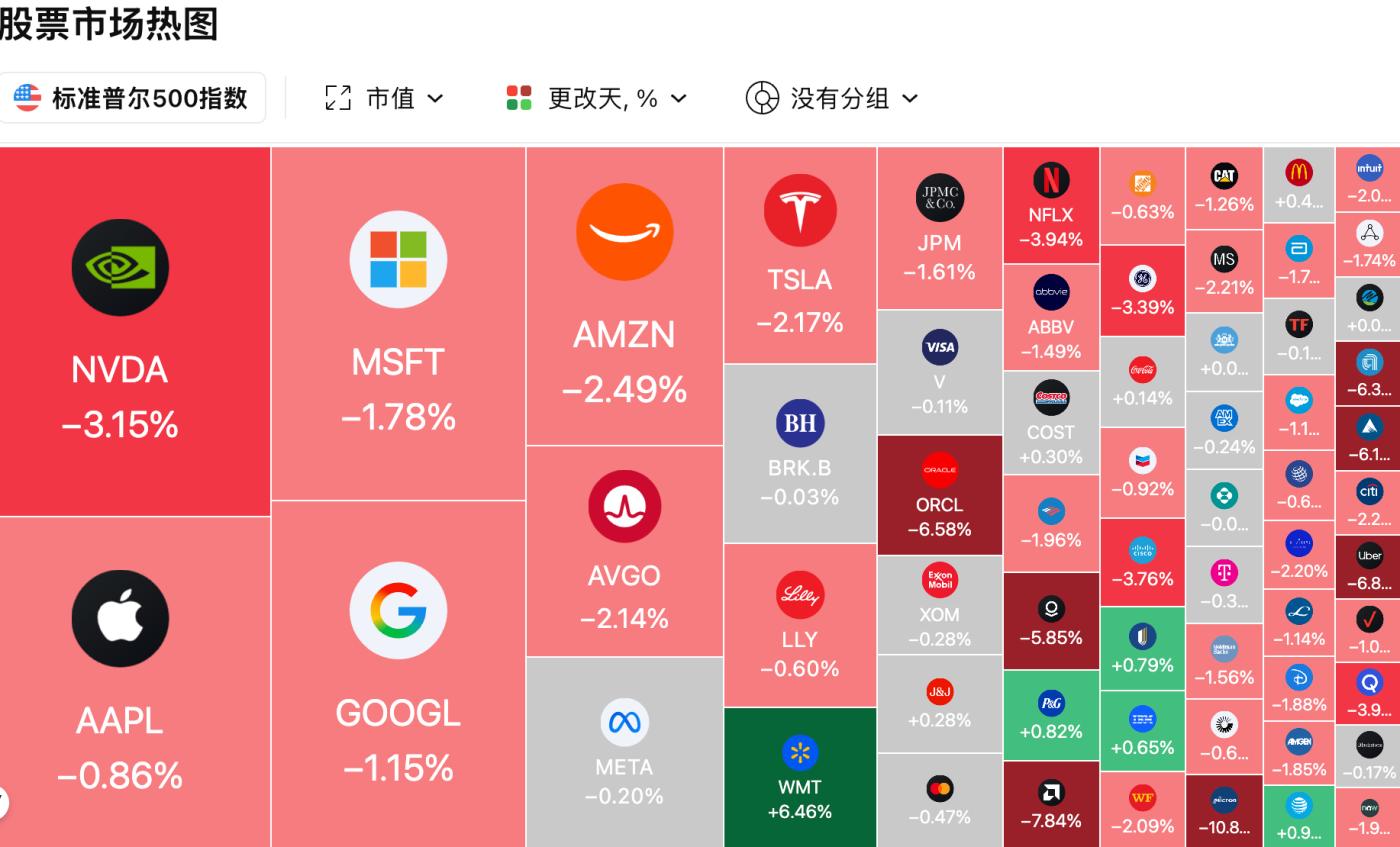
Task: Open the 标准普尔500指数 index selector
Action: click(131, 98)
